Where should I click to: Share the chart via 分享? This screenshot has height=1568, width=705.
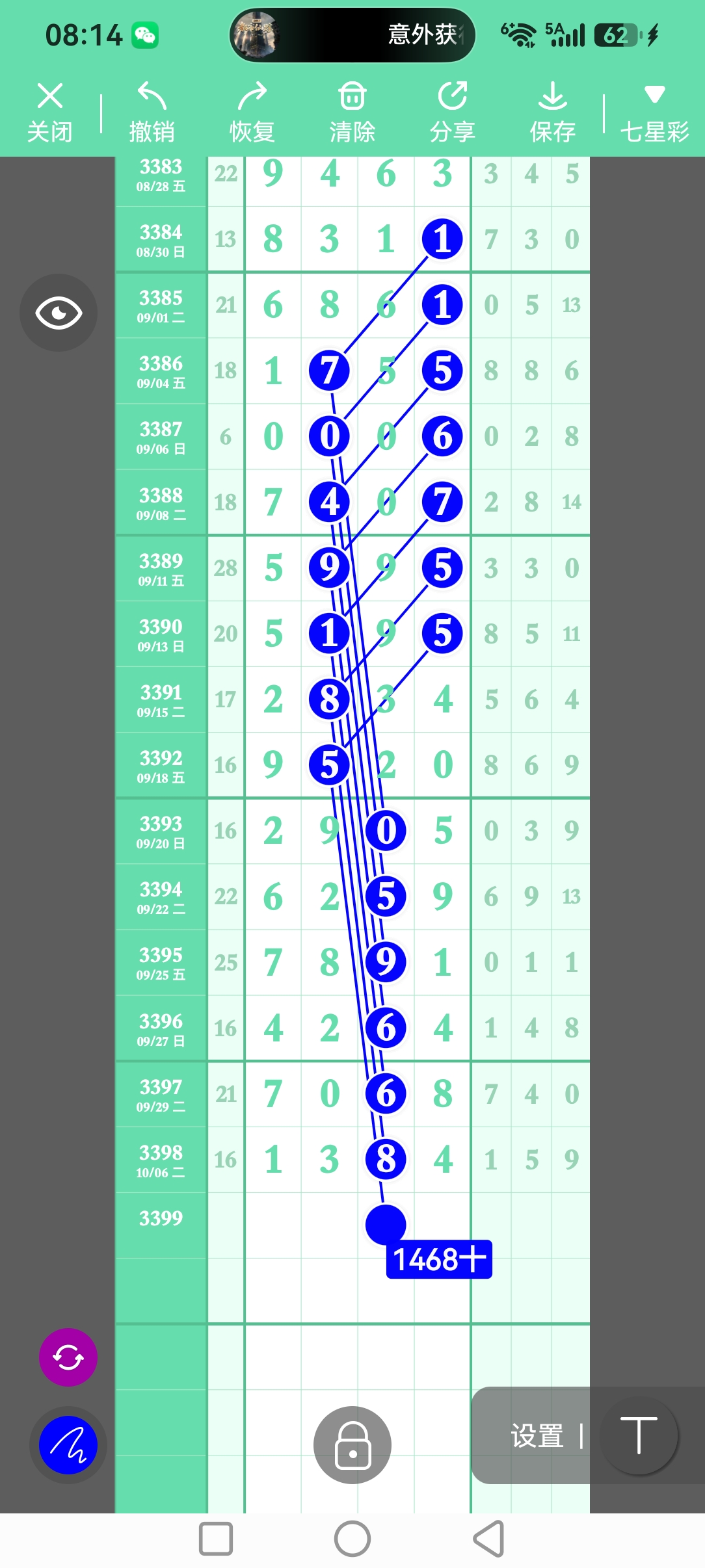tap(452, 112)
